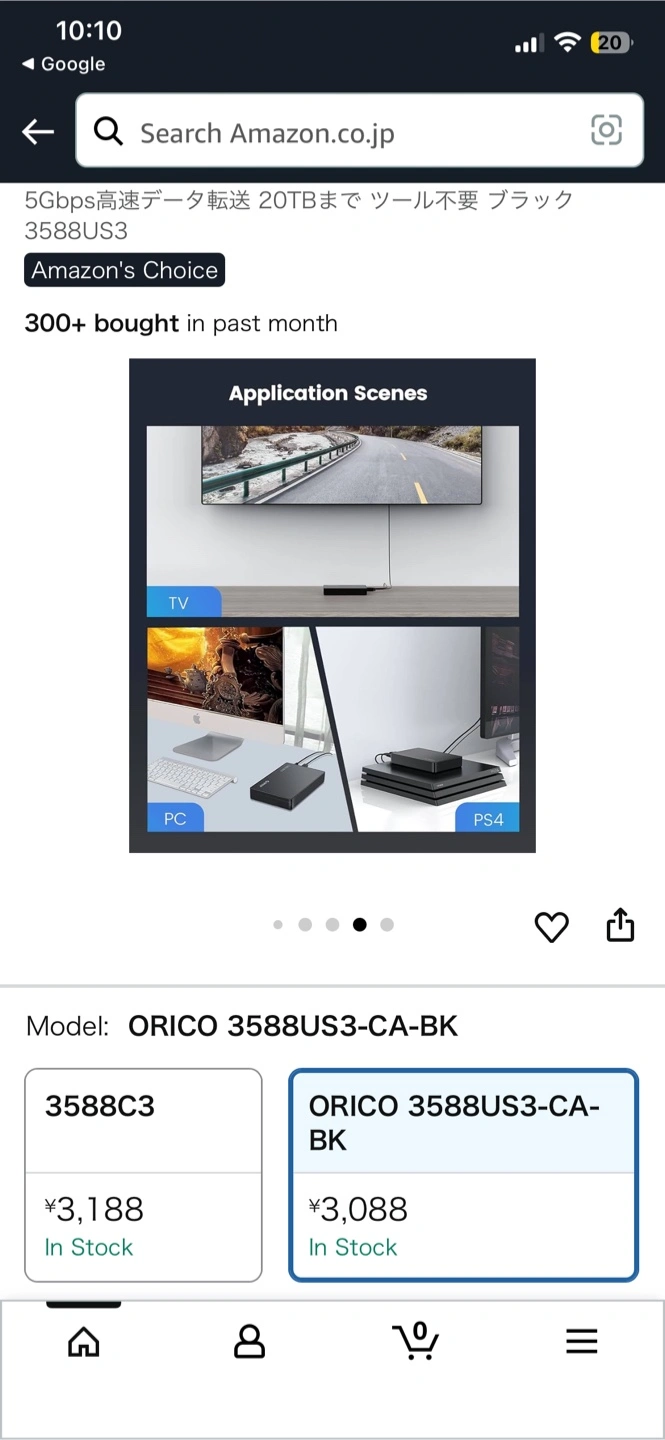Return to Google app

point(63,64)
